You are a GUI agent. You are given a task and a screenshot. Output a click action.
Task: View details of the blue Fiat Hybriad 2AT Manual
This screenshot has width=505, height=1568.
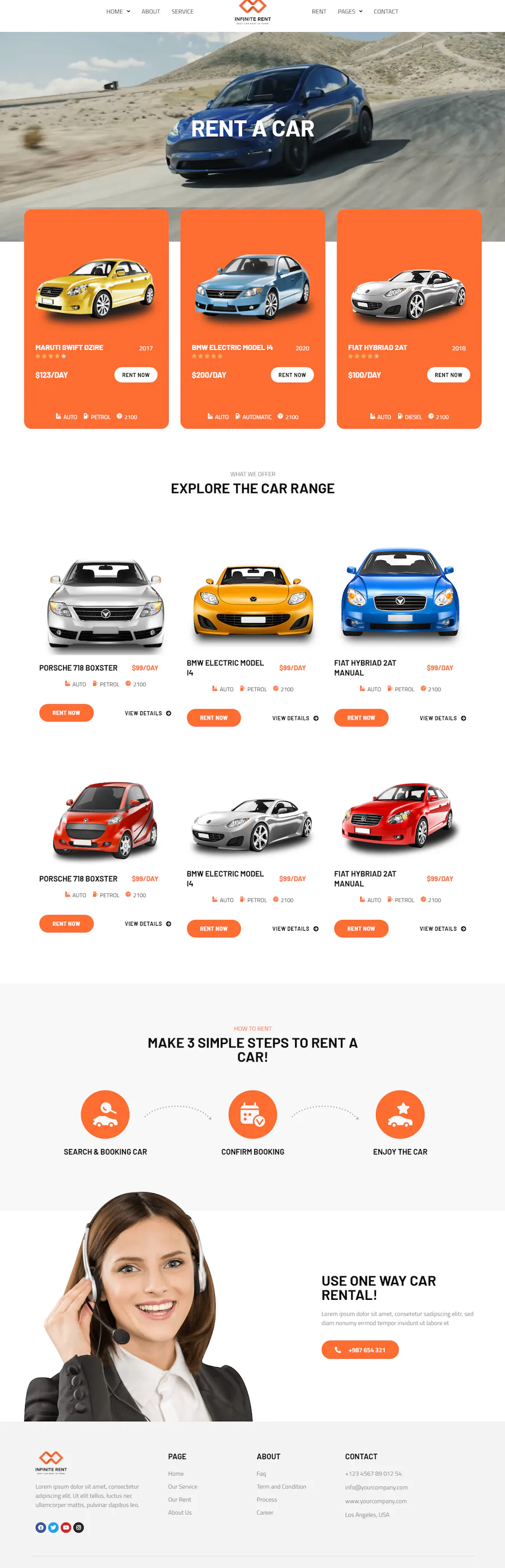pyautogui.click(x=442, y=718)
